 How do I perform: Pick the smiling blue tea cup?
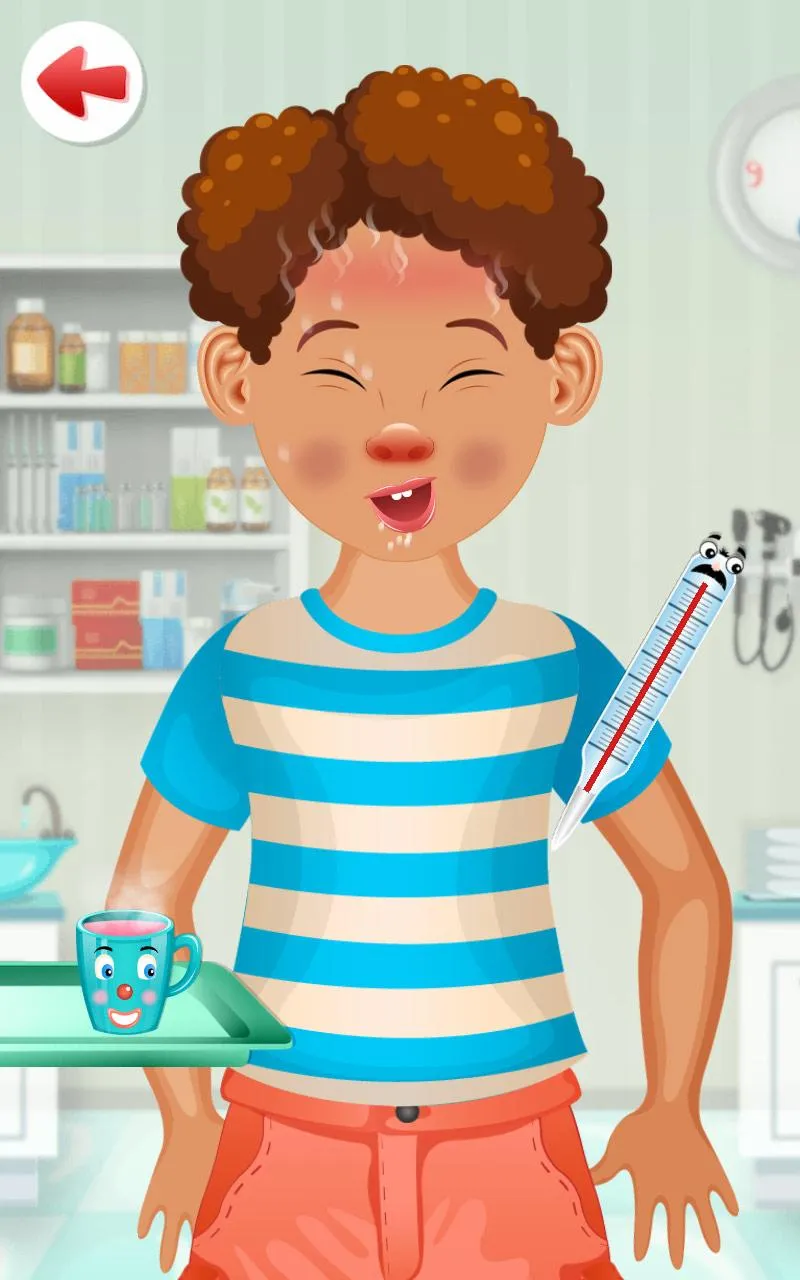coord(128,970)
